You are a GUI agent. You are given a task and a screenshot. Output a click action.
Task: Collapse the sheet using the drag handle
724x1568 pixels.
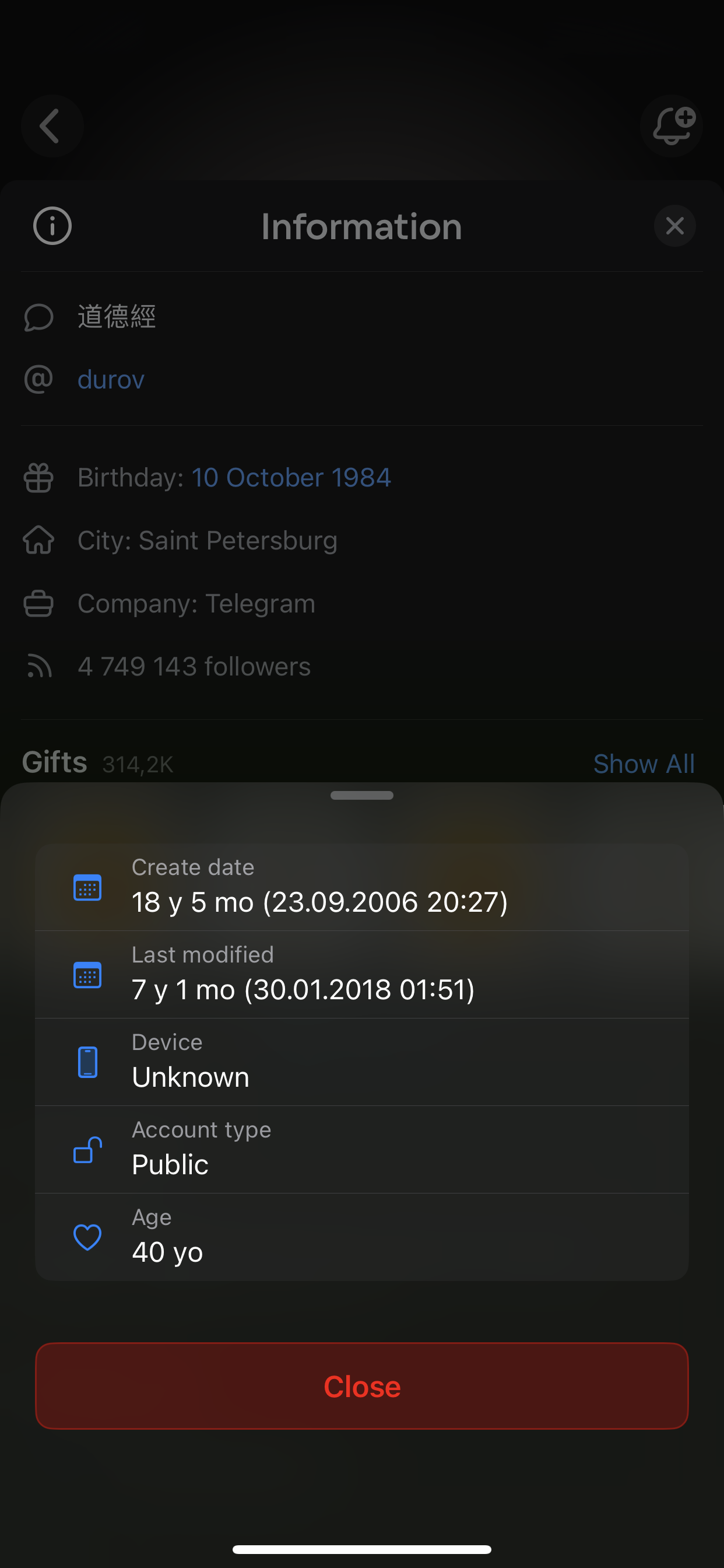(x=361, y=795)
